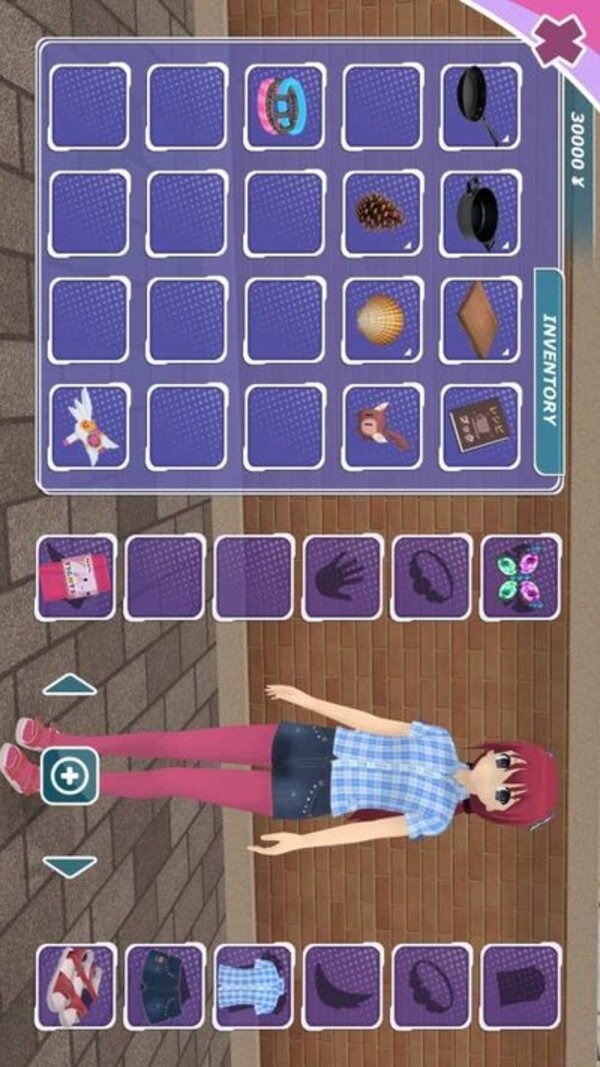The height and width of the screenshot is (1067, 600).
Task: Rotate character with the upper arrow
Action: 69,685
